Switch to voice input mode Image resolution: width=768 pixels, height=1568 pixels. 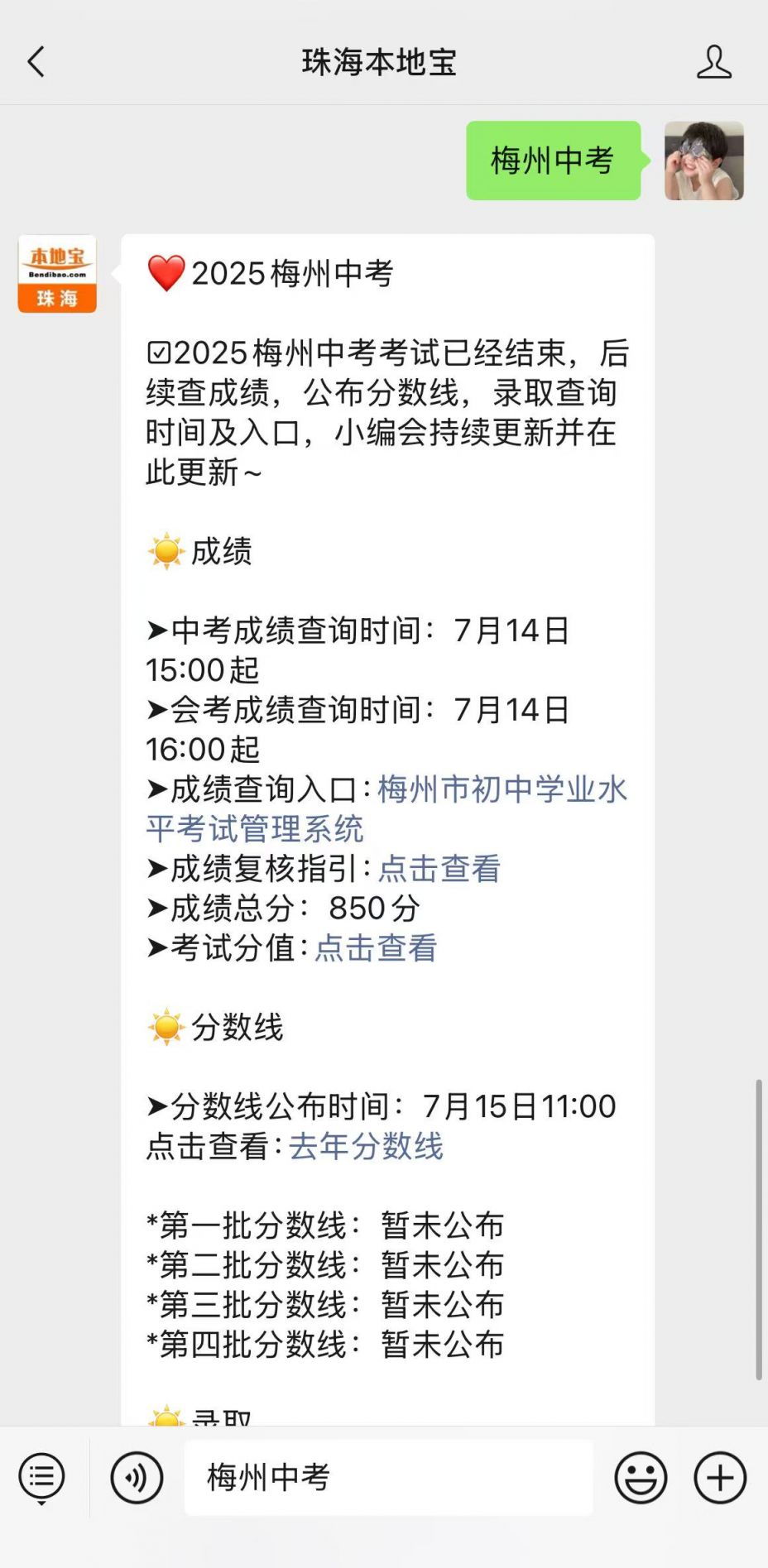tap(137, 1478)
